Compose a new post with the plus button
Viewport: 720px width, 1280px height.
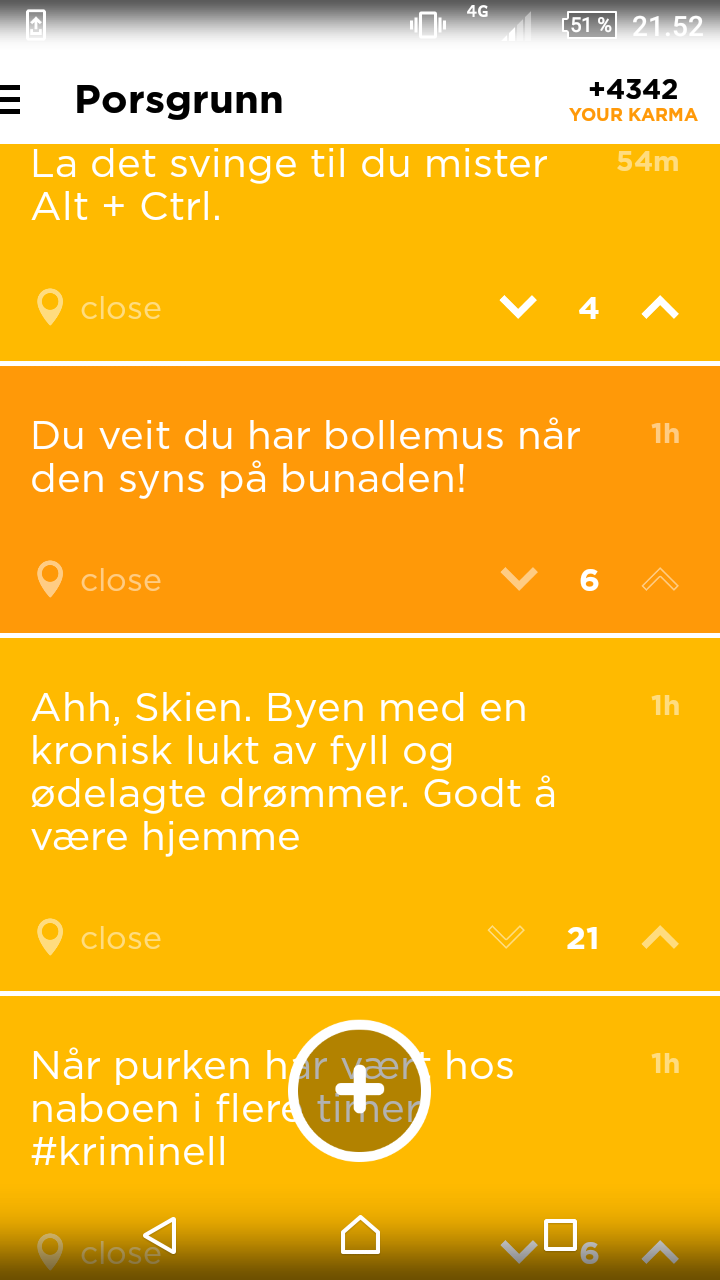(360, 1091)
